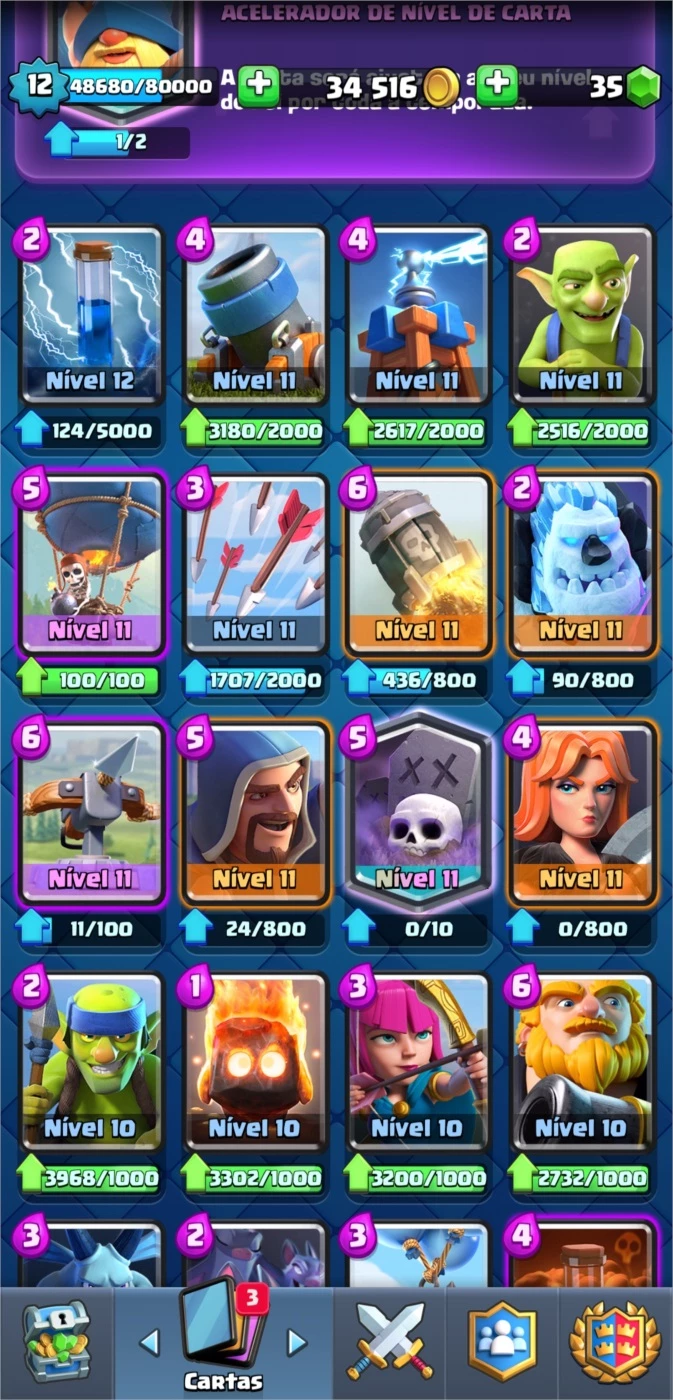Open the shop tab with the chest

click(57, 1342)
